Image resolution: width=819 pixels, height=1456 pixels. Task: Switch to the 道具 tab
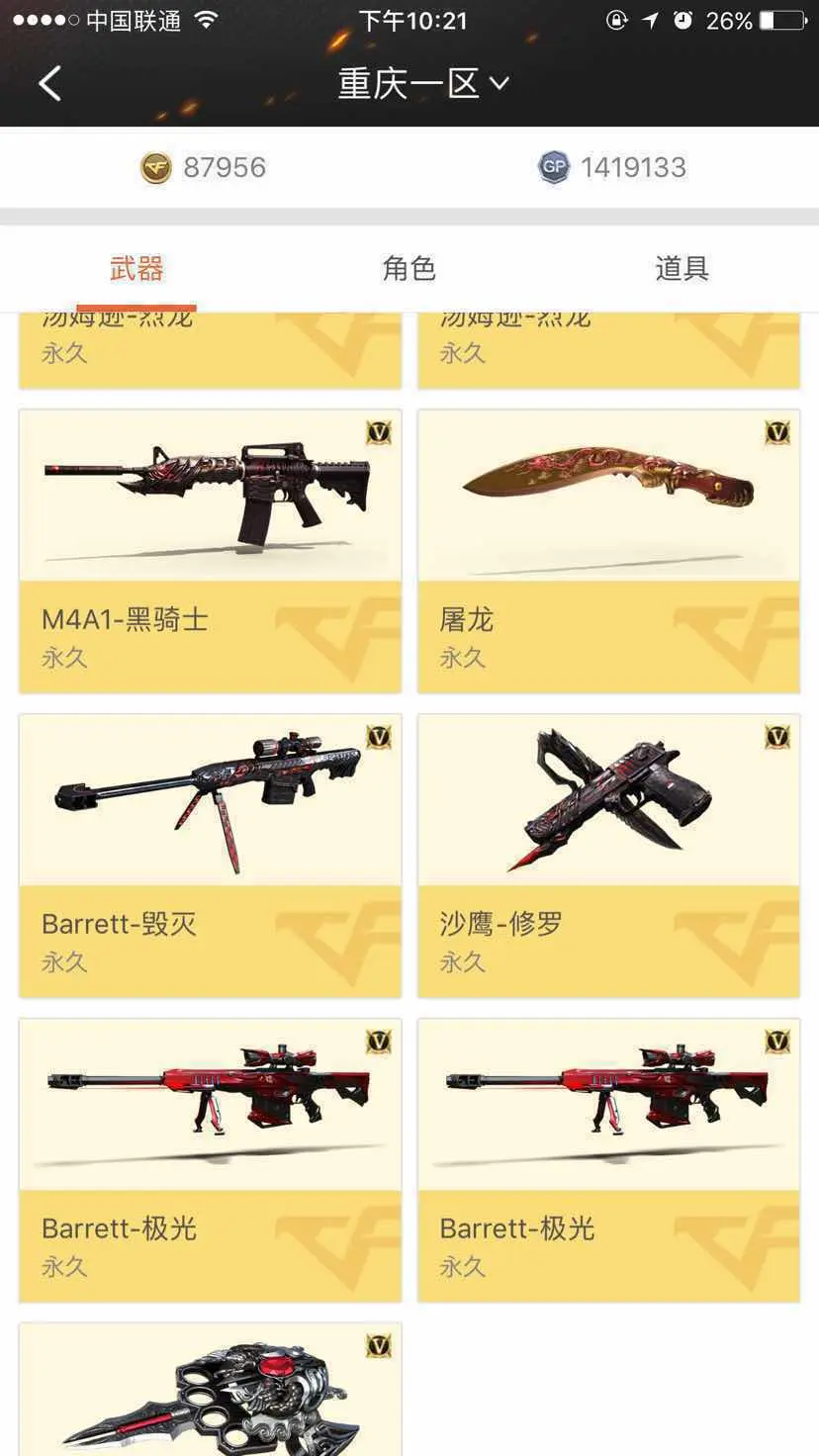[x=682, y=268]
